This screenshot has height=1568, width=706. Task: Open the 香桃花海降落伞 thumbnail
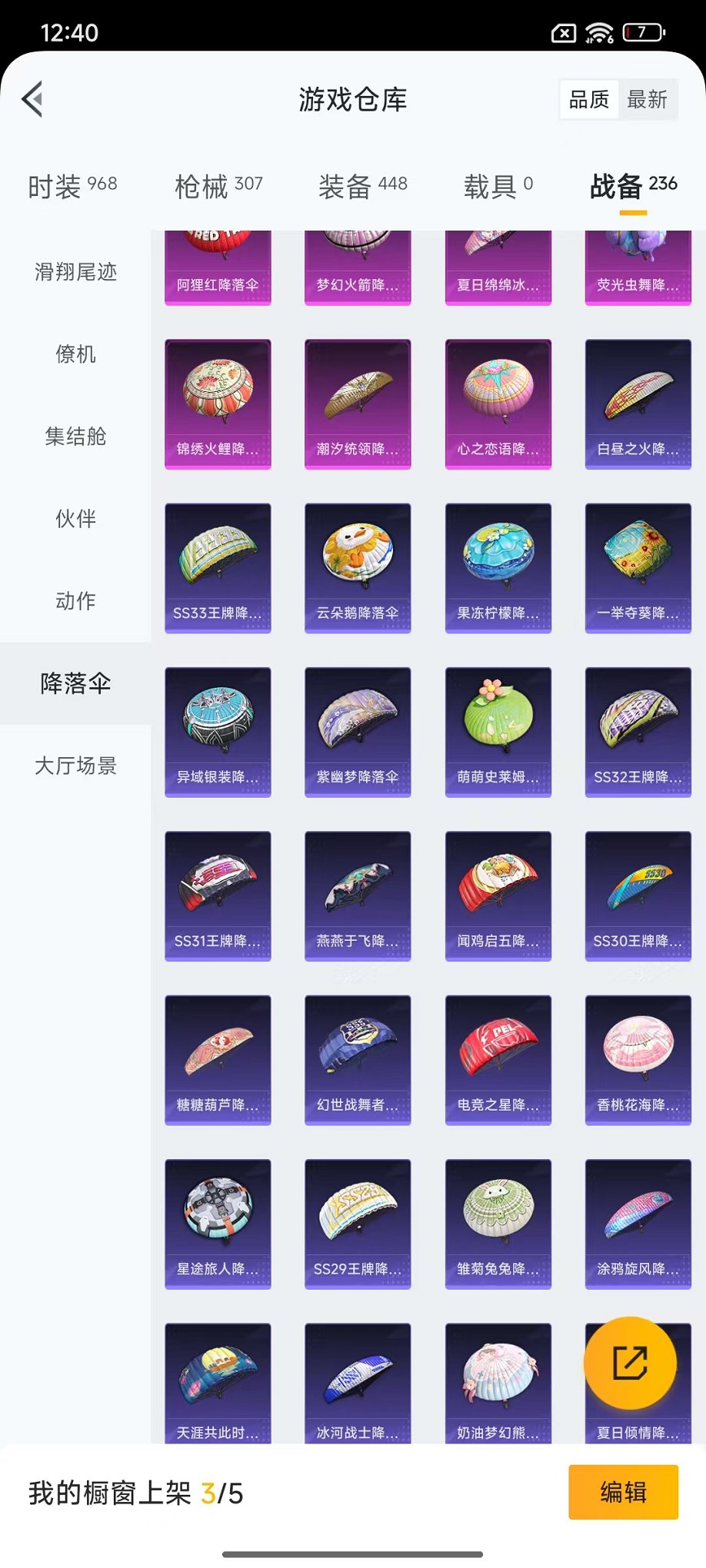[x=638, y=1059]
